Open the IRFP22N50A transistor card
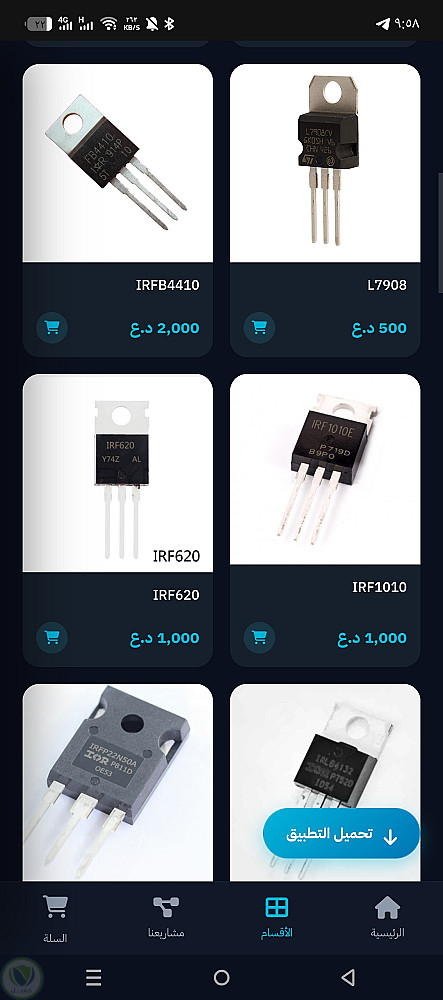This screenshot has height=1000, width=443. [x=118, y=783]
